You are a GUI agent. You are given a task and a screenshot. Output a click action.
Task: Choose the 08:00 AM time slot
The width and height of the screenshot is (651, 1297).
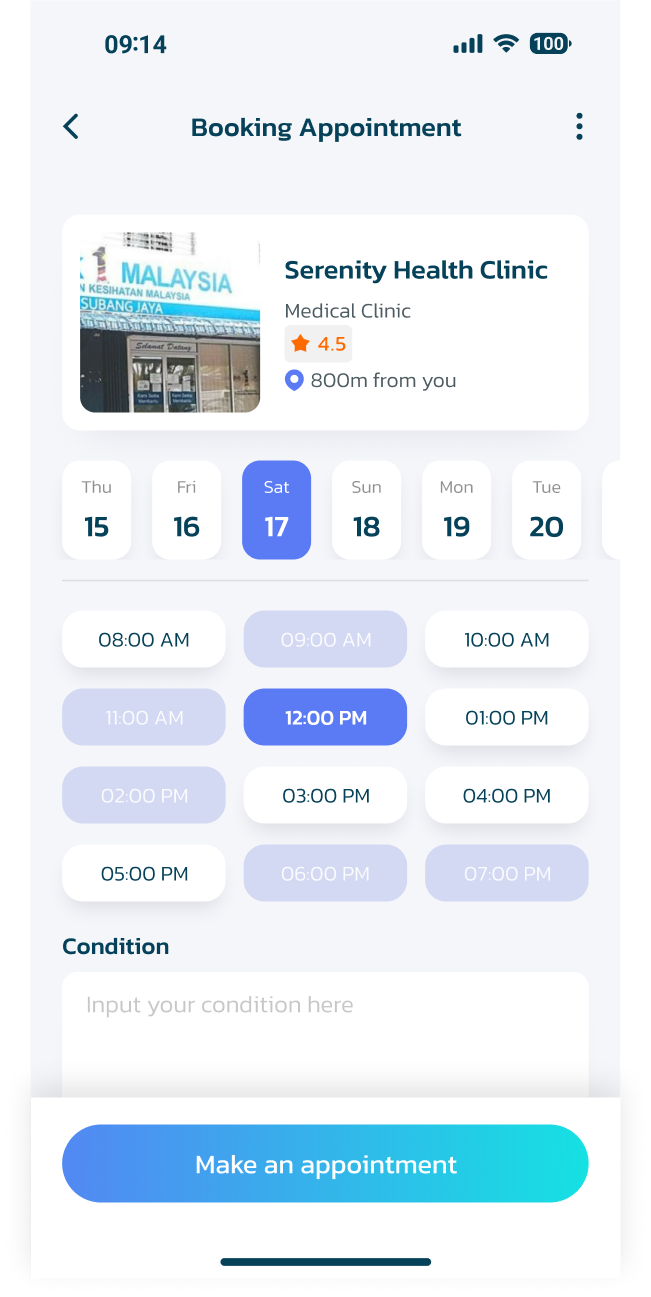coord(144,640)
